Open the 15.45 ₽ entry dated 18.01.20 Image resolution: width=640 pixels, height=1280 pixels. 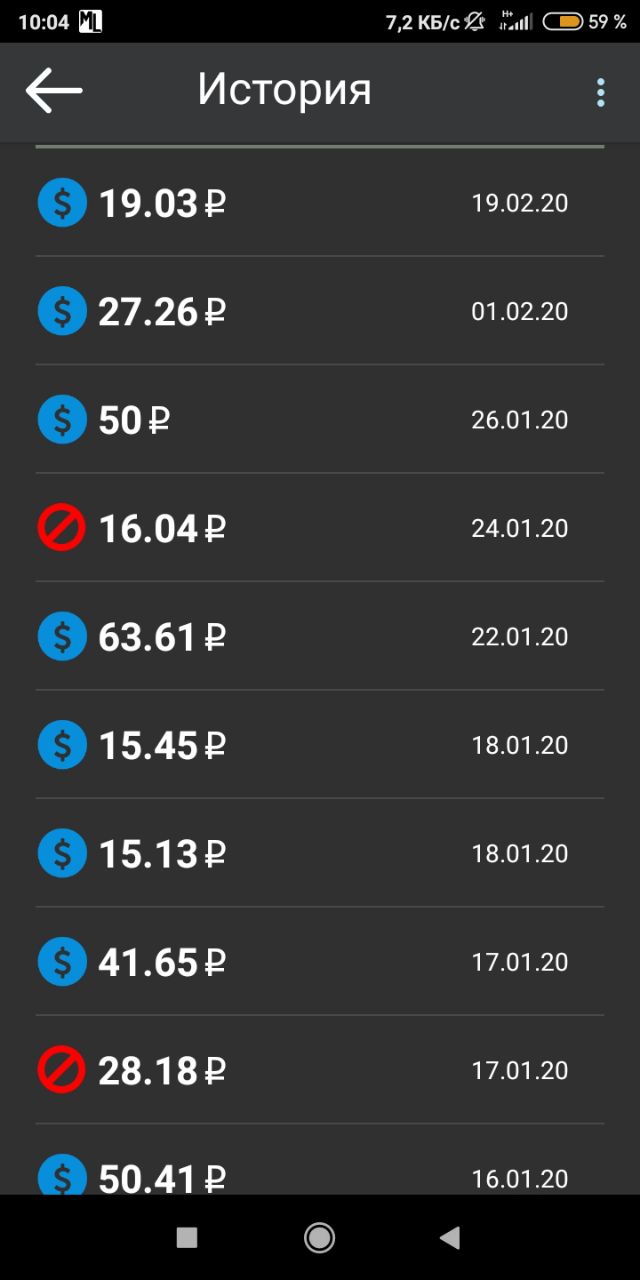click(320, 745)
